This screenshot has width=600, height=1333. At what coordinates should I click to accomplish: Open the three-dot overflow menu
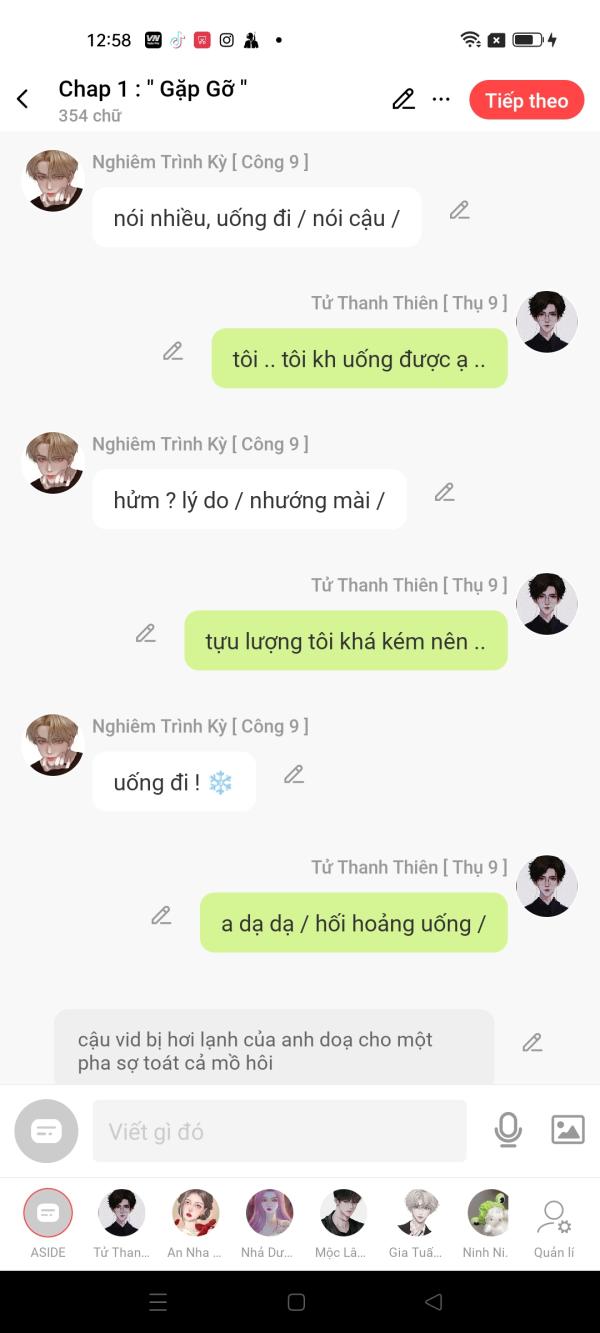point(441,99)
